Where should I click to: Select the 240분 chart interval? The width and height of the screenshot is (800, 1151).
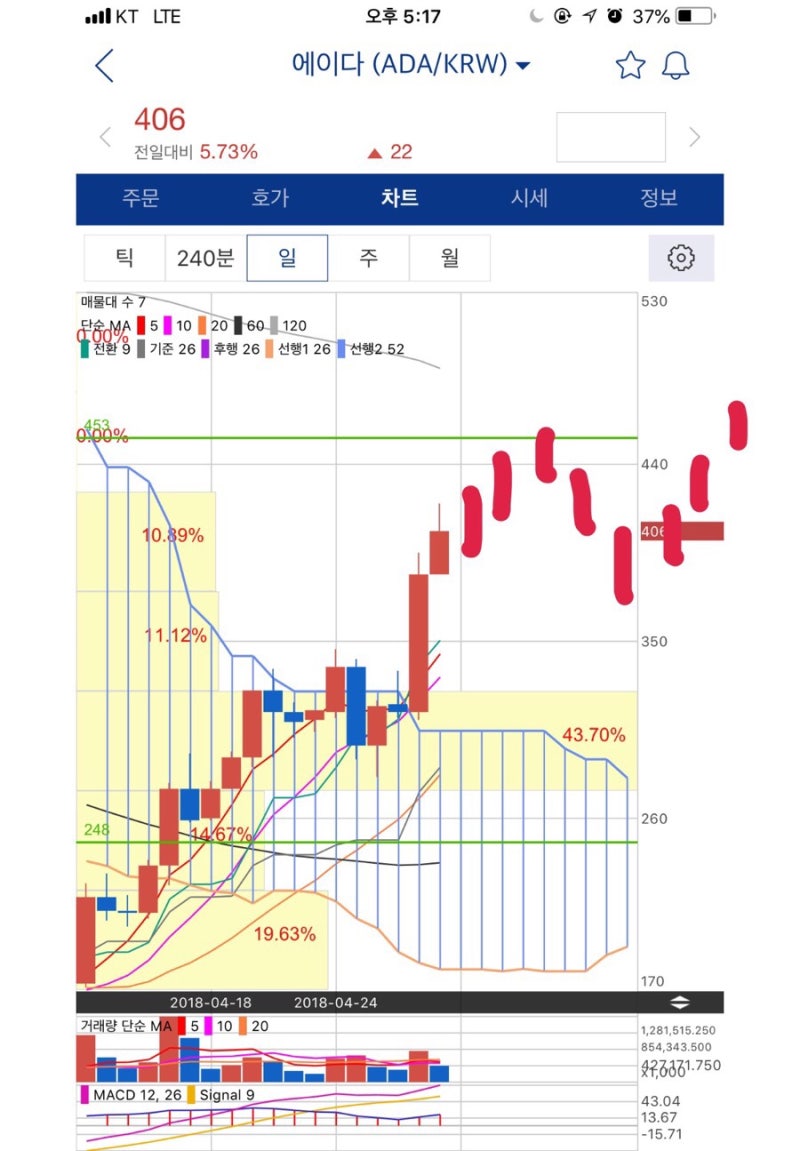pos(204,257)
